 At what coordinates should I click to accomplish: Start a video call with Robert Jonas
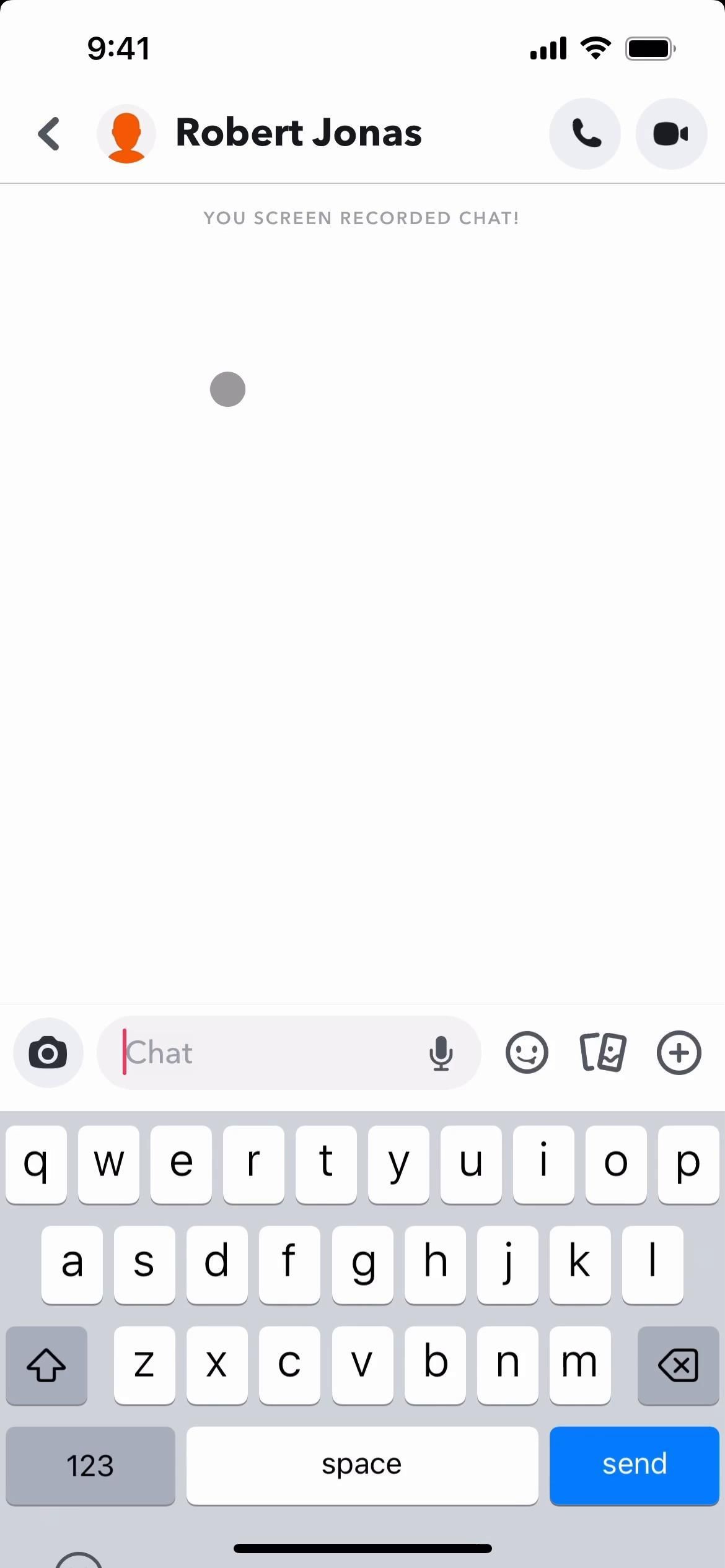(670, 134)
